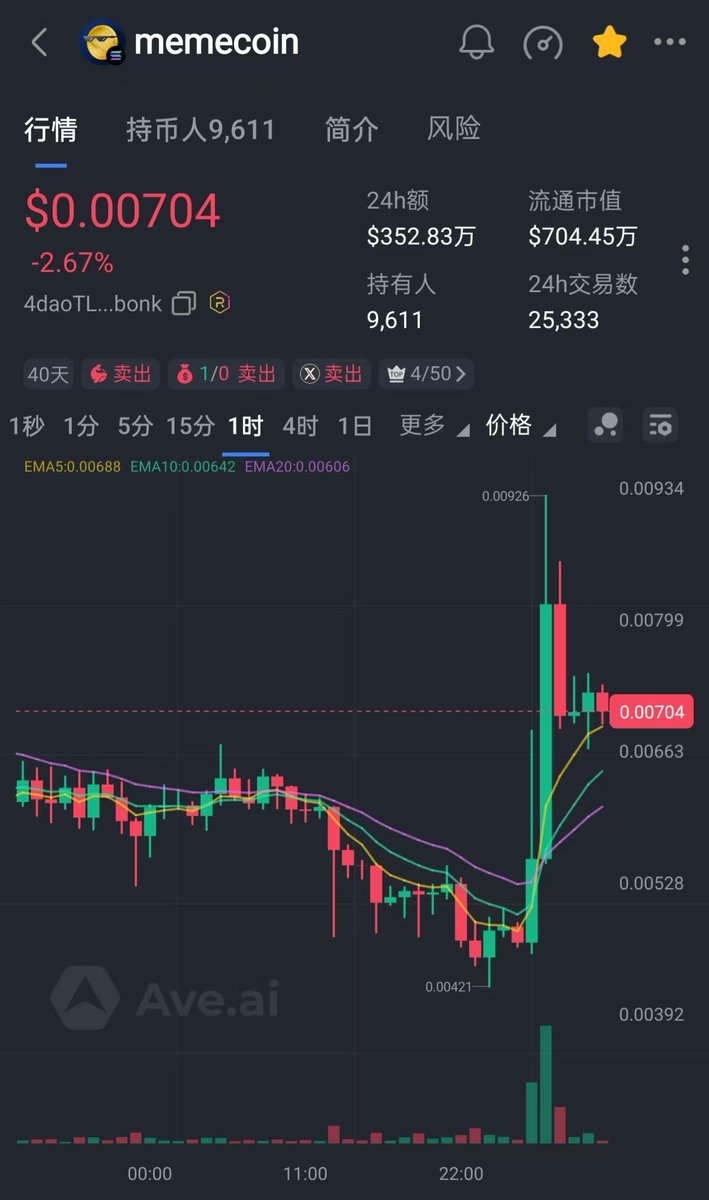
Task: Open the top-right overflow menu
Action: [x=670, y=43]
